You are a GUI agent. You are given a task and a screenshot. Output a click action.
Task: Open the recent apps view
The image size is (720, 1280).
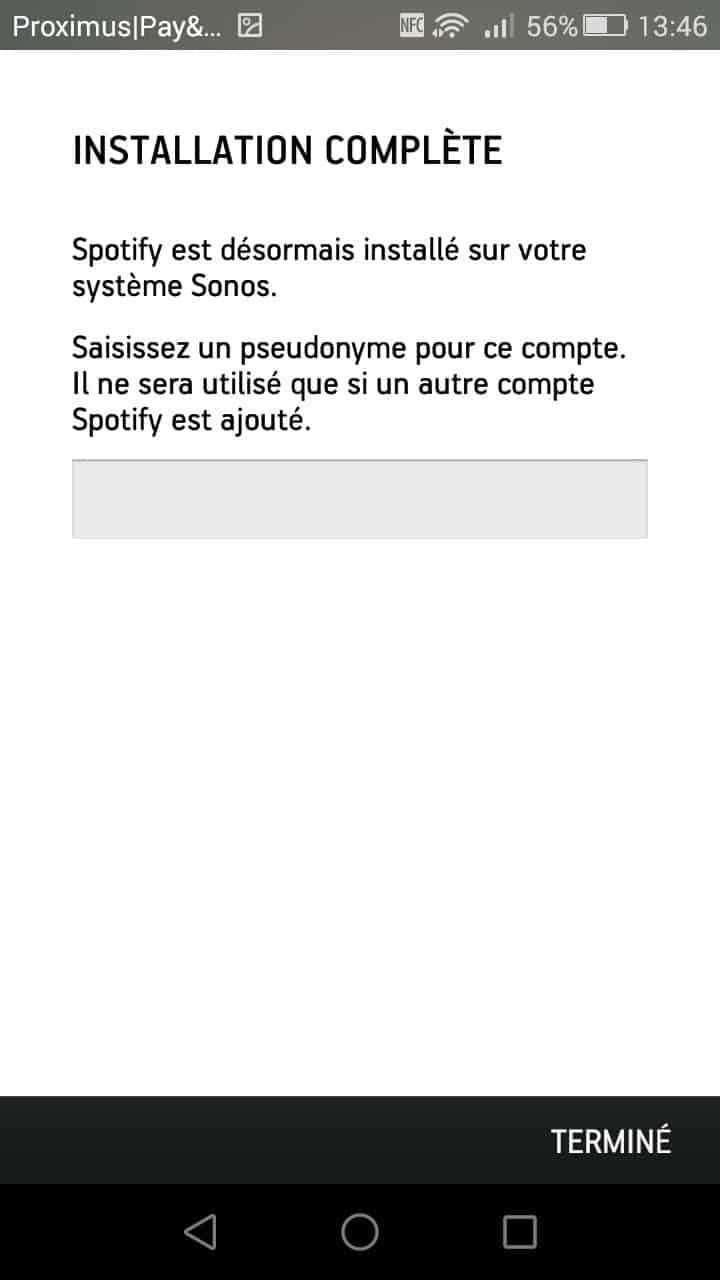519,1232
